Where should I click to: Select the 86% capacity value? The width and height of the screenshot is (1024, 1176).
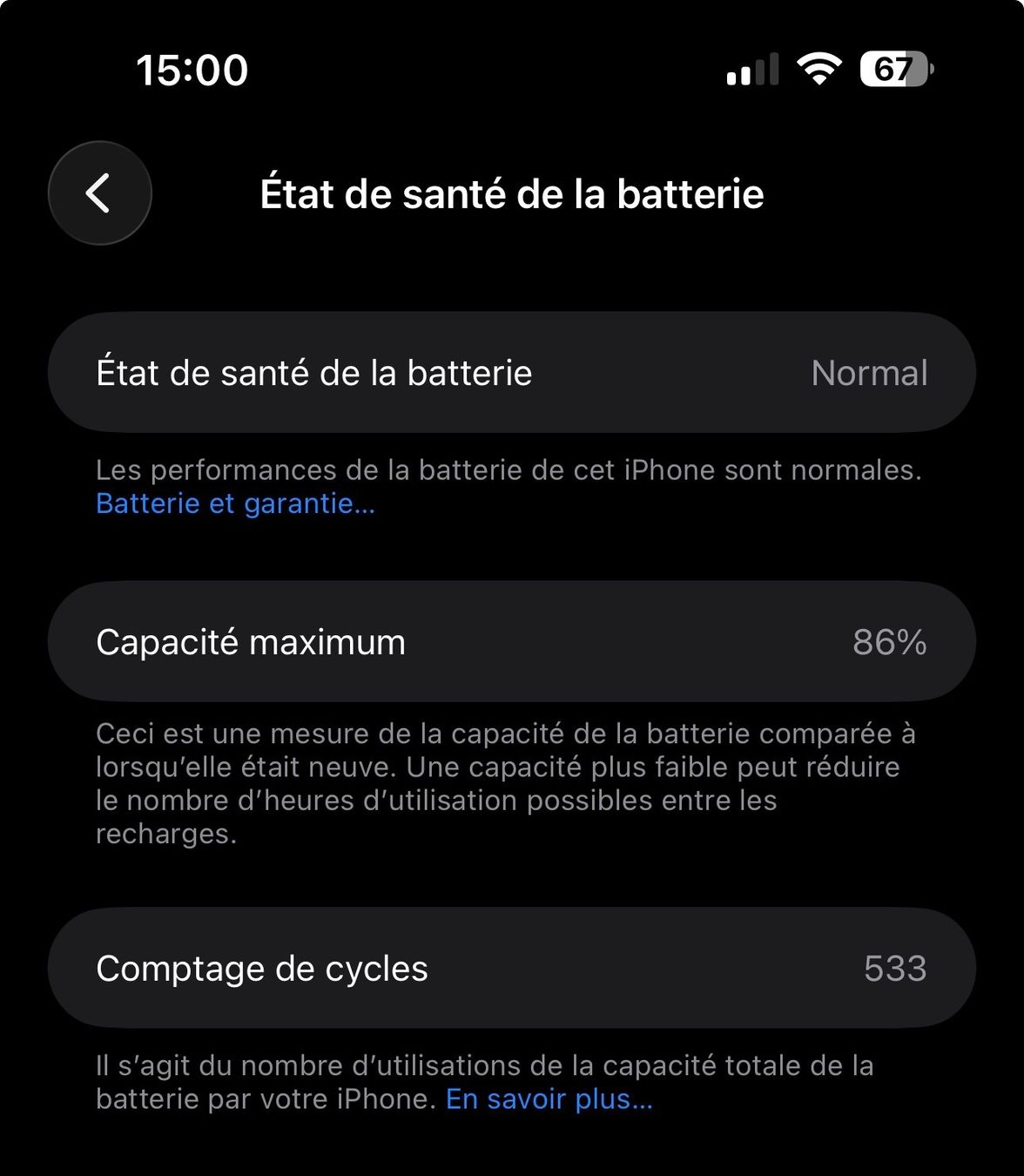(891, 641)
